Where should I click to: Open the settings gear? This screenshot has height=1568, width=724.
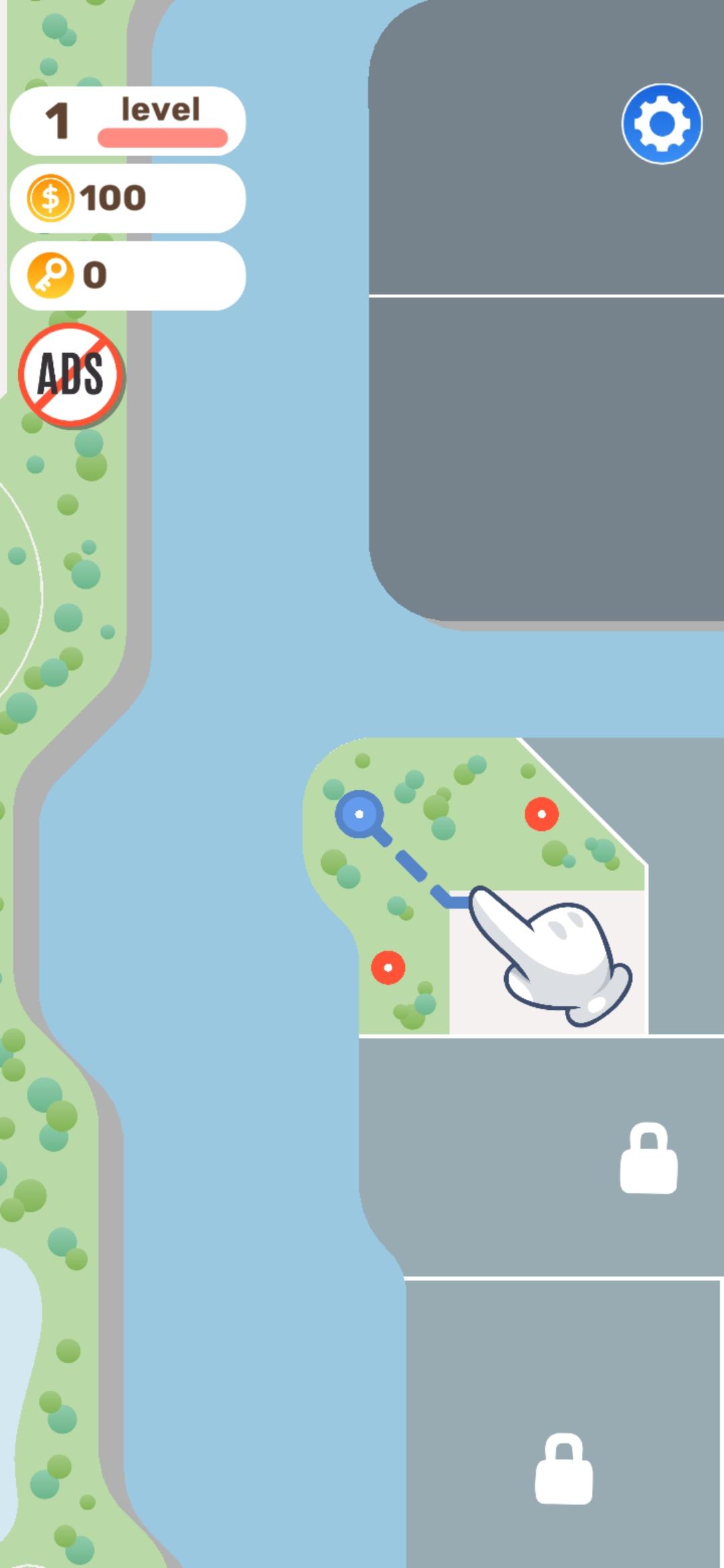tap(662, 124)
